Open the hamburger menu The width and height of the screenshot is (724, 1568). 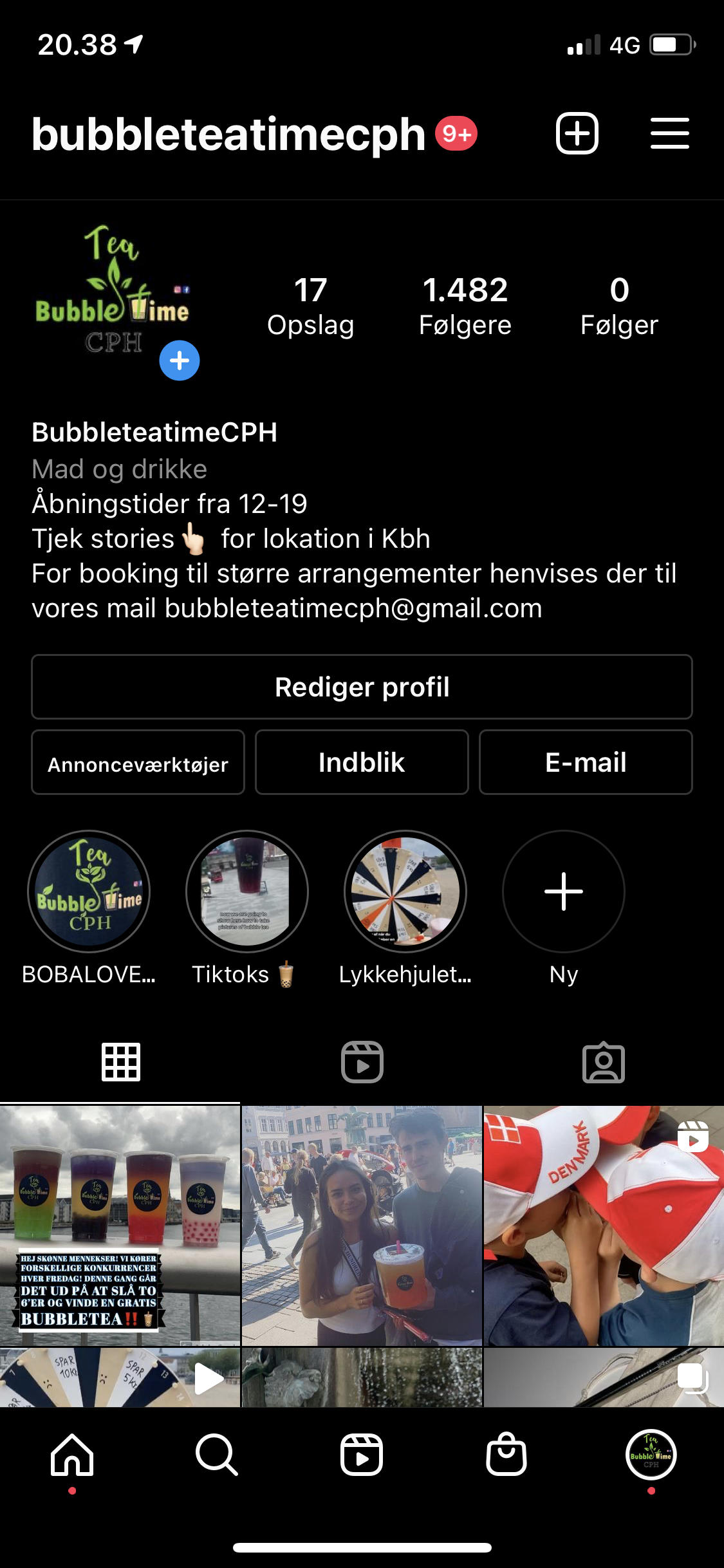tap(669, 134)
